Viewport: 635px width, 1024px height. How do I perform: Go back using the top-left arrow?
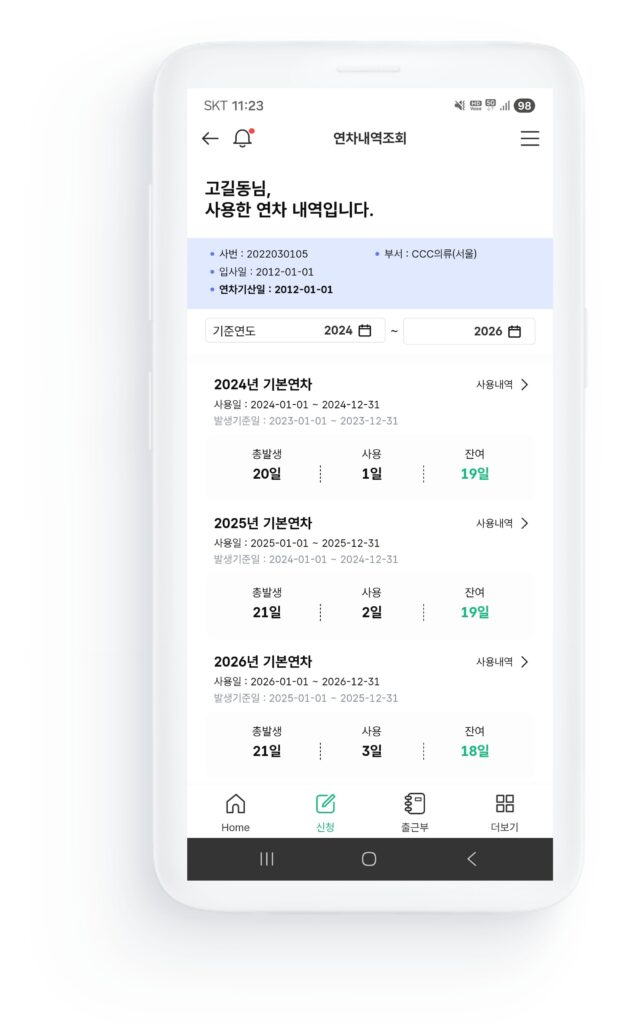pyautogui.click(x=210, y=139)
